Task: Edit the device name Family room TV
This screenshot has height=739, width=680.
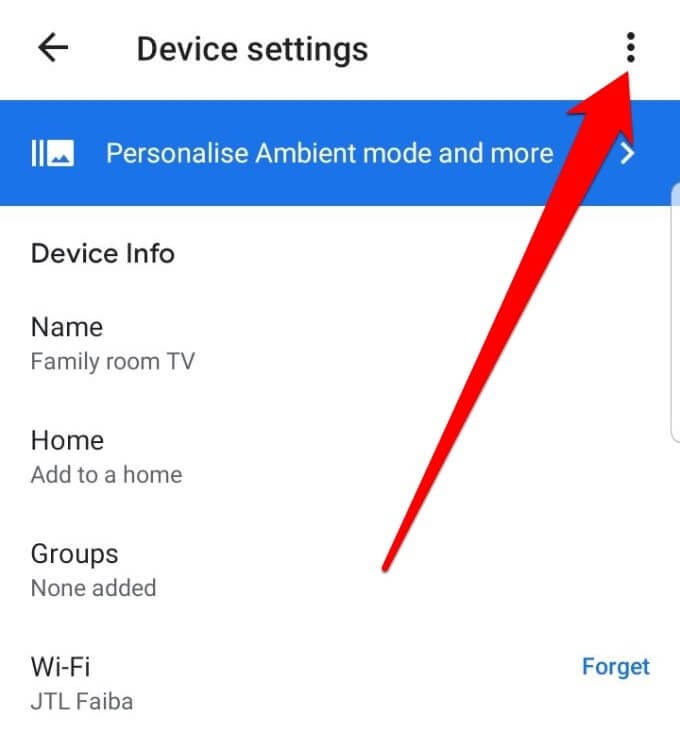Action: click(112, 343)
